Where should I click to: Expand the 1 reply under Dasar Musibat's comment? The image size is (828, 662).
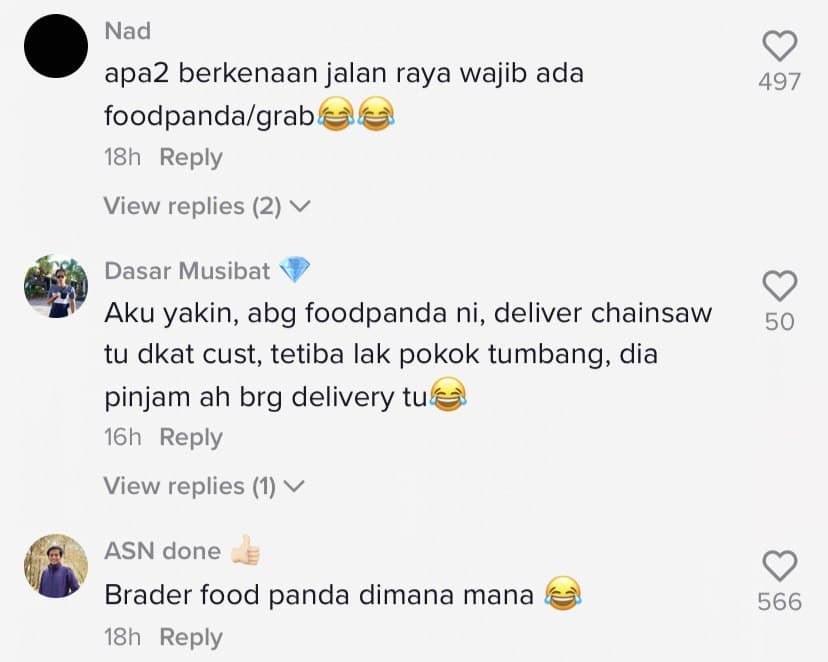click(x=204, y=486)
